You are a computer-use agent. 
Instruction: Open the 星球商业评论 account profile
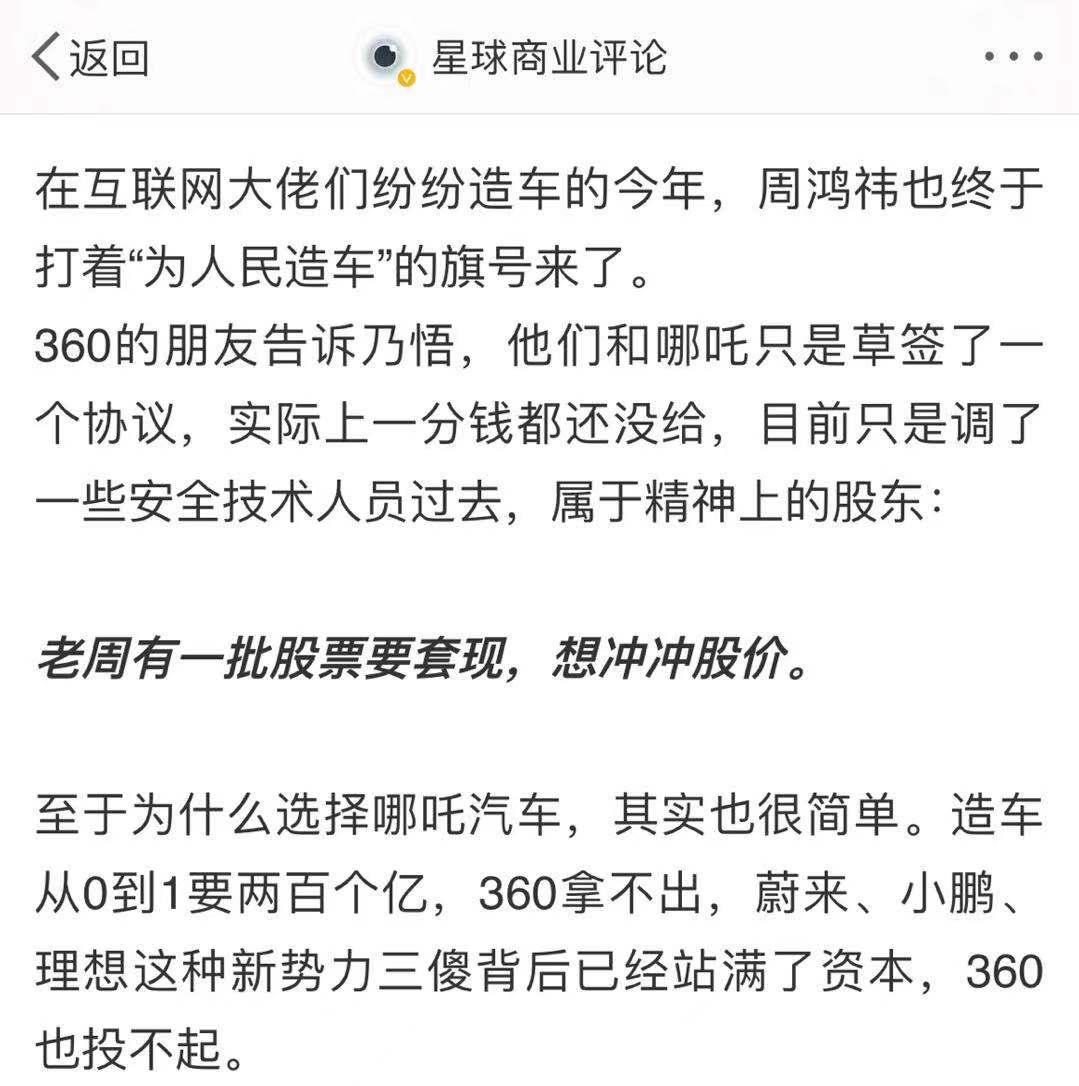[x=546, y=57]
